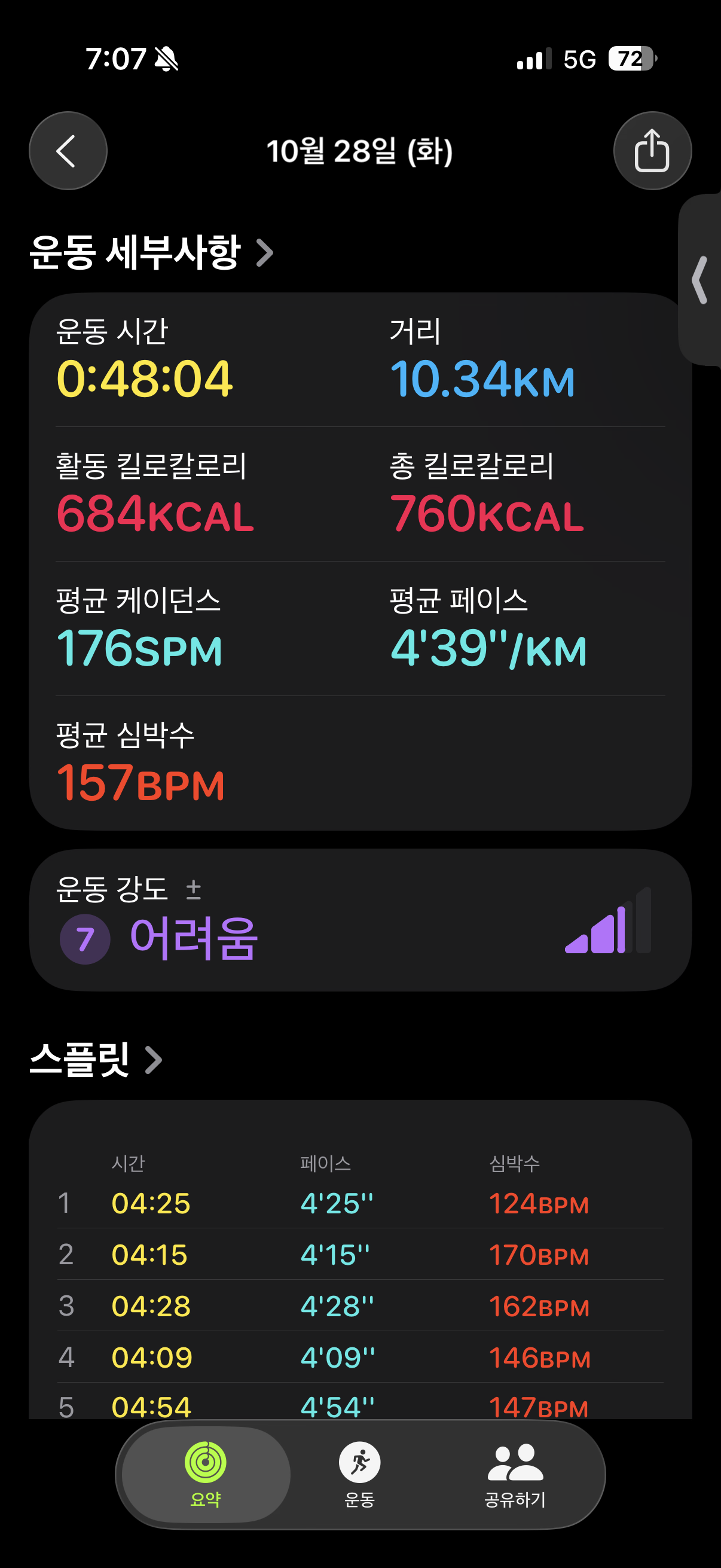The width and height of the screenshot is (721, 1568).
Task: Open 운동 세부사항 details
Action: (x=151, y=252)
